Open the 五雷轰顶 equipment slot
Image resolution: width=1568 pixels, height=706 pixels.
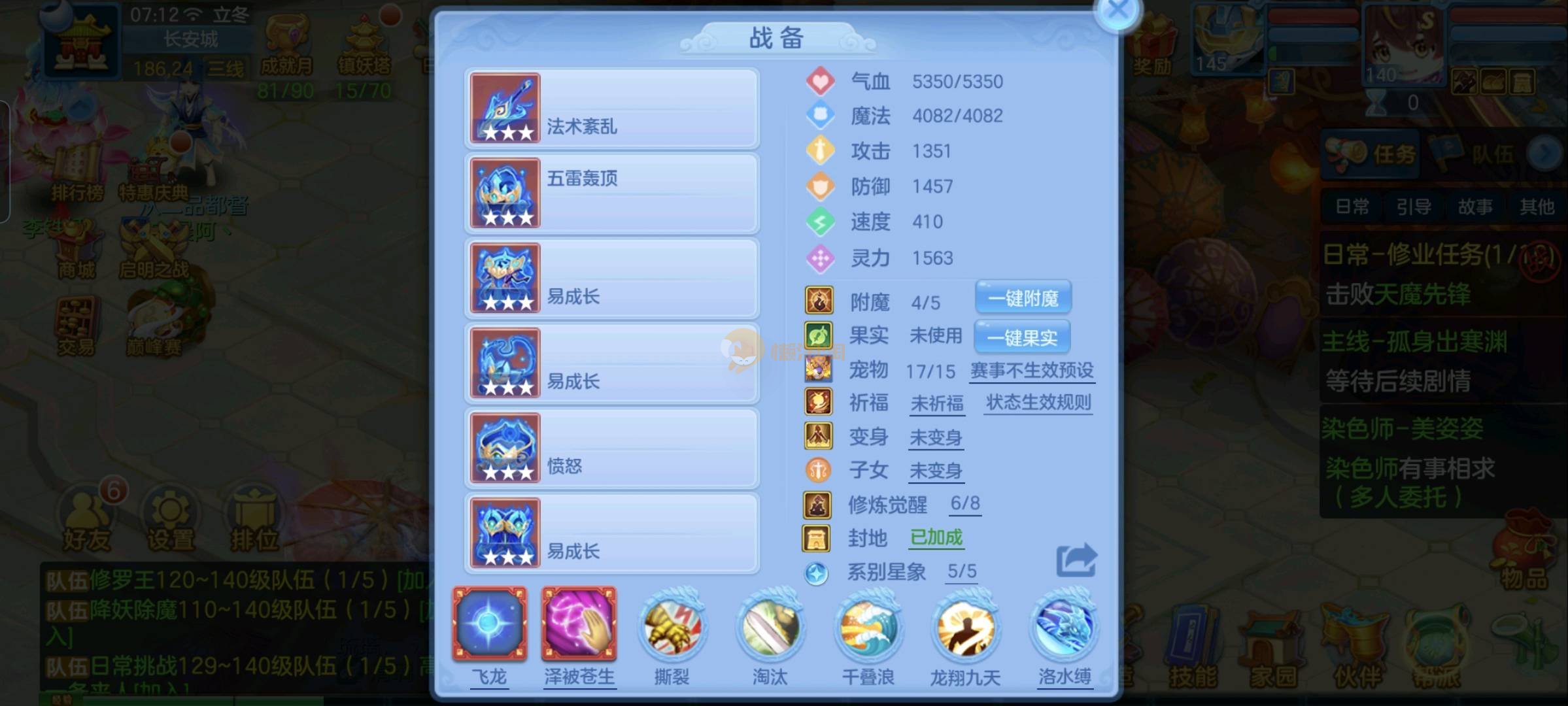[x=611, y=193]
